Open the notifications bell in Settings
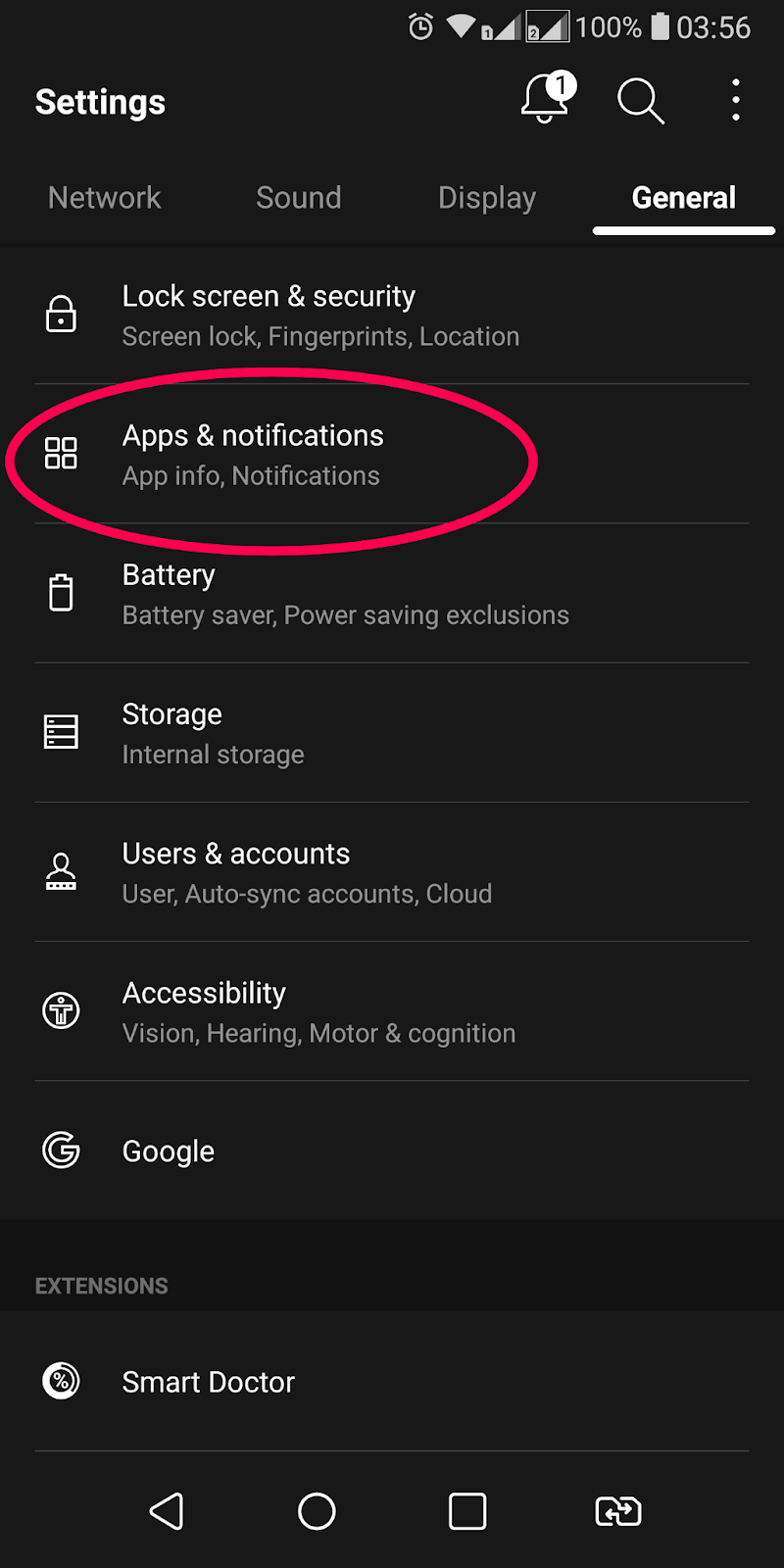The width and height of the screenshot is (784, 1568). (x=545, y=99)
